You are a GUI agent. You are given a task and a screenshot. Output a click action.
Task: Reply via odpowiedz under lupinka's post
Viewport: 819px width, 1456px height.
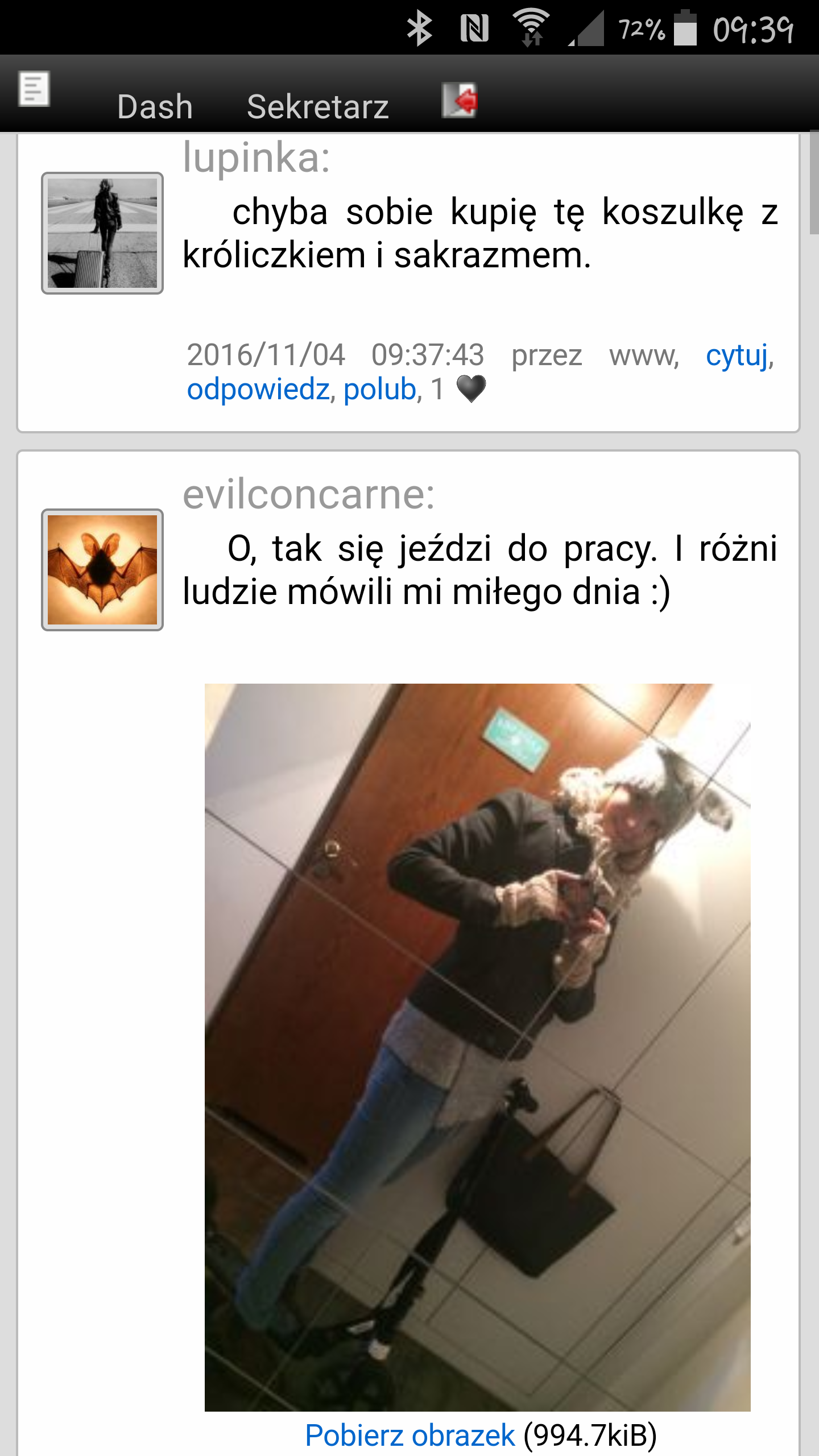258,389
